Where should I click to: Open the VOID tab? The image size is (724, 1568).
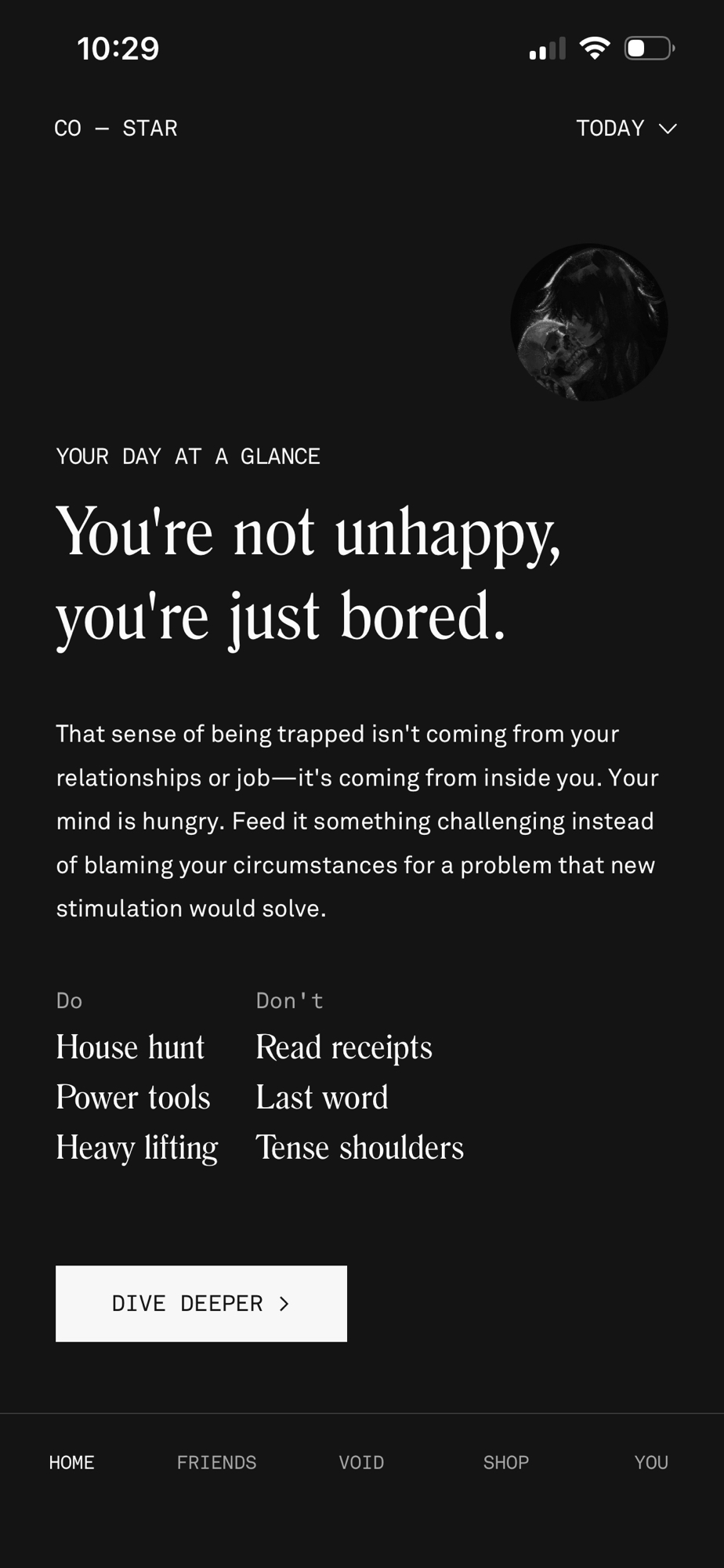(361, 1462)
